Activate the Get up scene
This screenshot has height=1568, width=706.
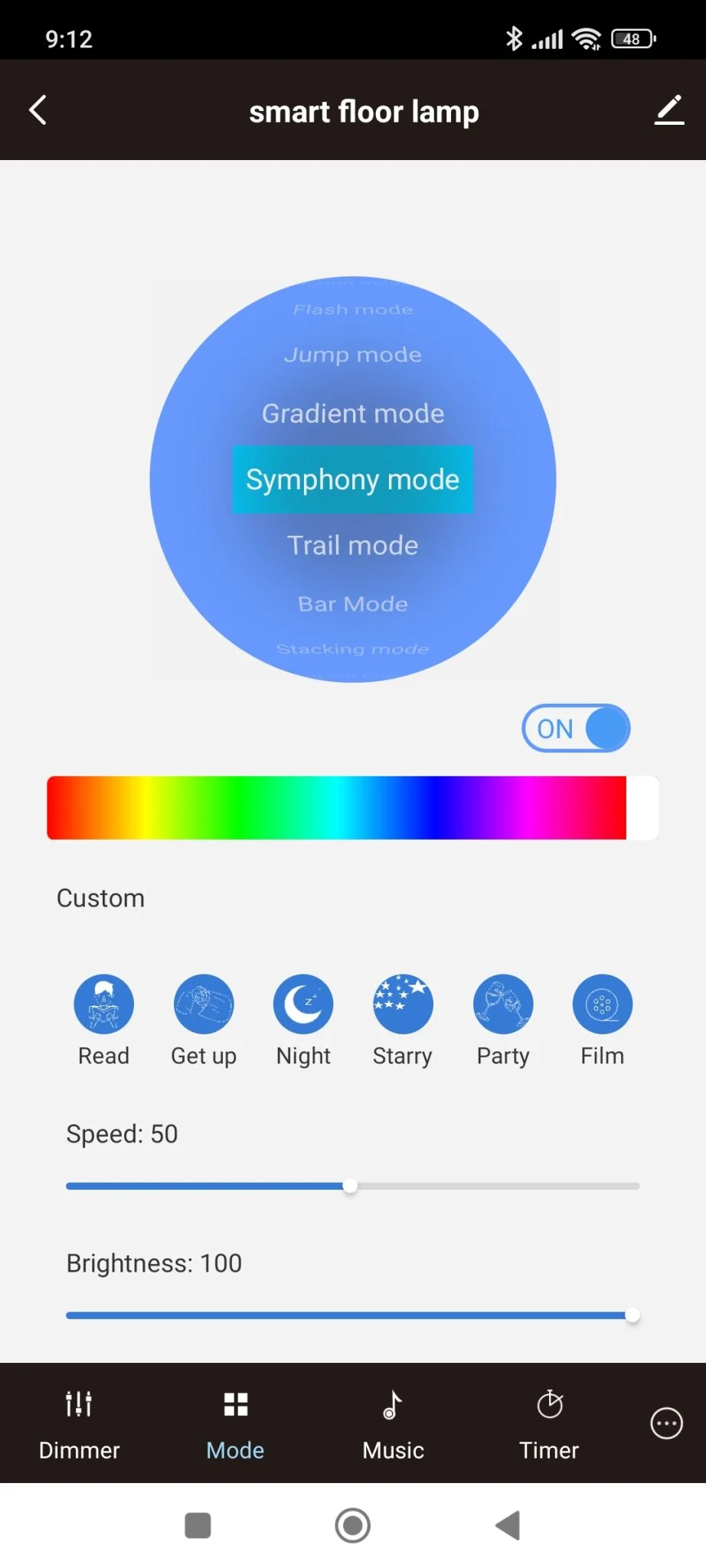pos(204,1004)
